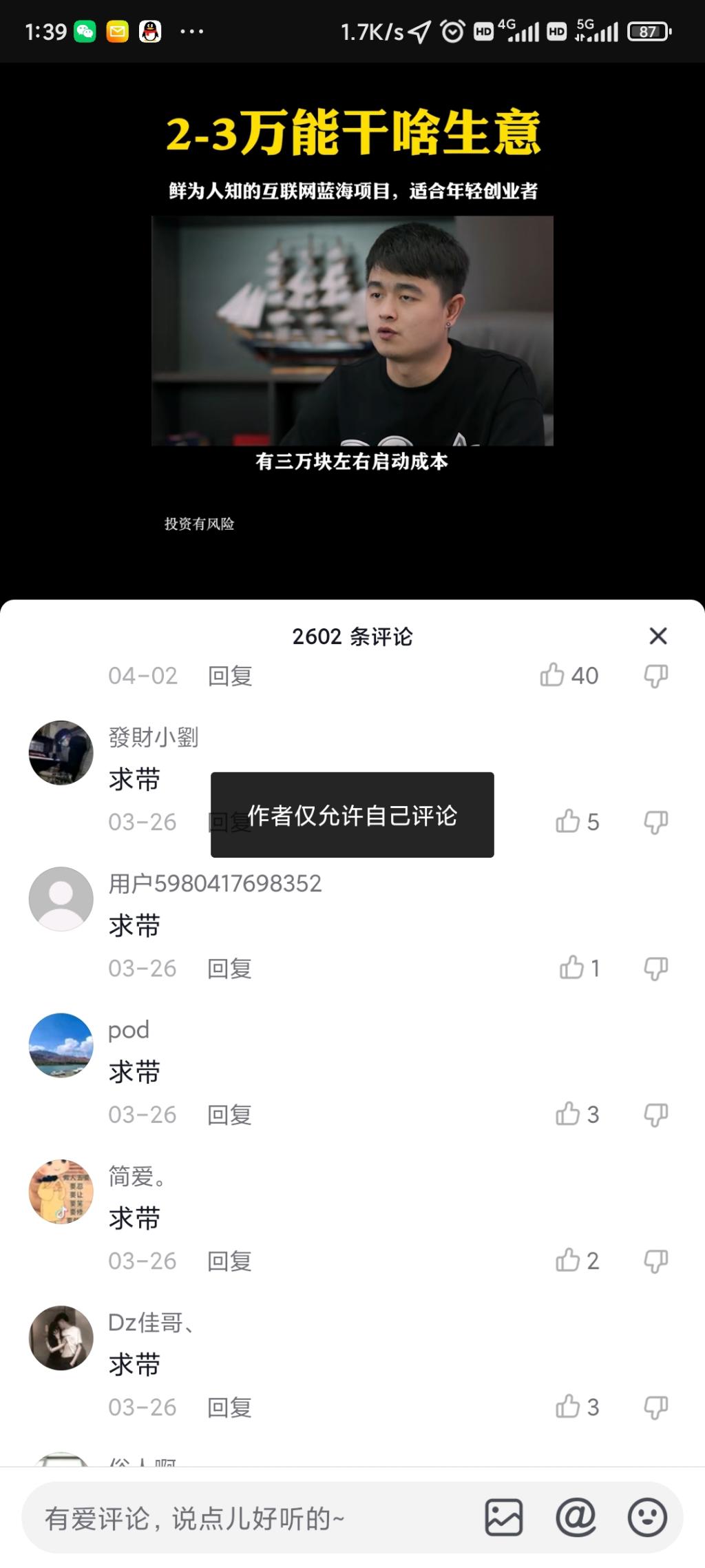Image resolution: width=705 pixels, height=1568 pixels.
Task: Open 發財小劉's profile avatar
Action: [x=61, y=753]
